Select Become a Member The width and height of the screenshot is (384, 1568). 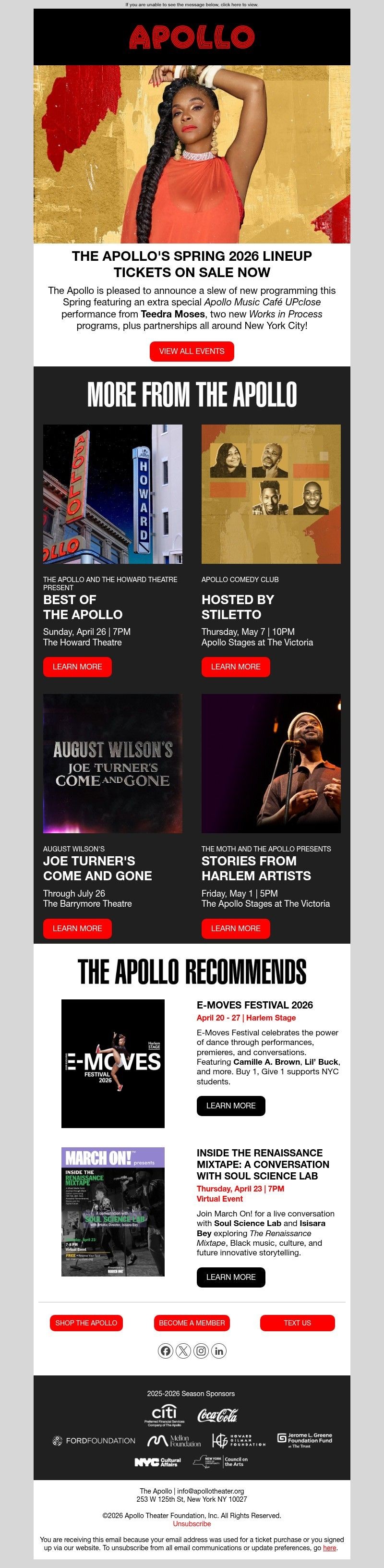click(x=192, y=1323)
